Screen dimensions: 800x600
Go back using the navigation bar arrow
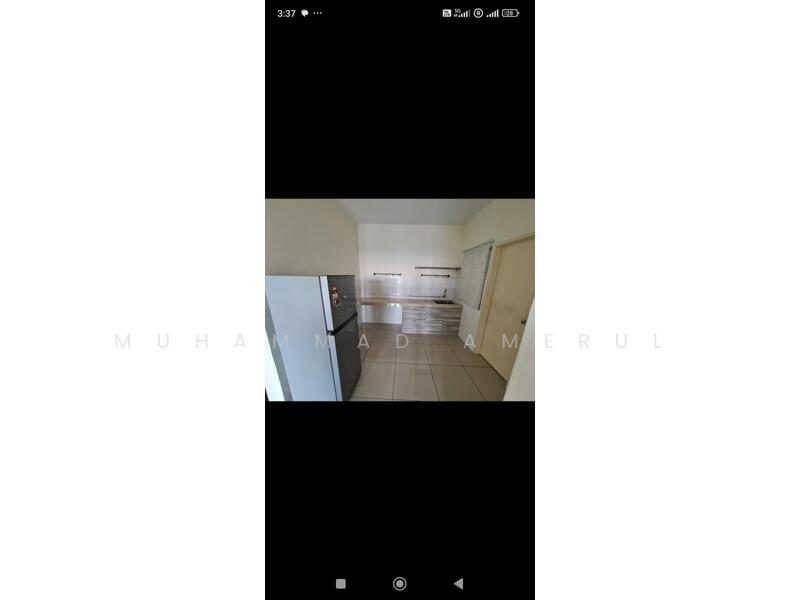tap(458, 583)
